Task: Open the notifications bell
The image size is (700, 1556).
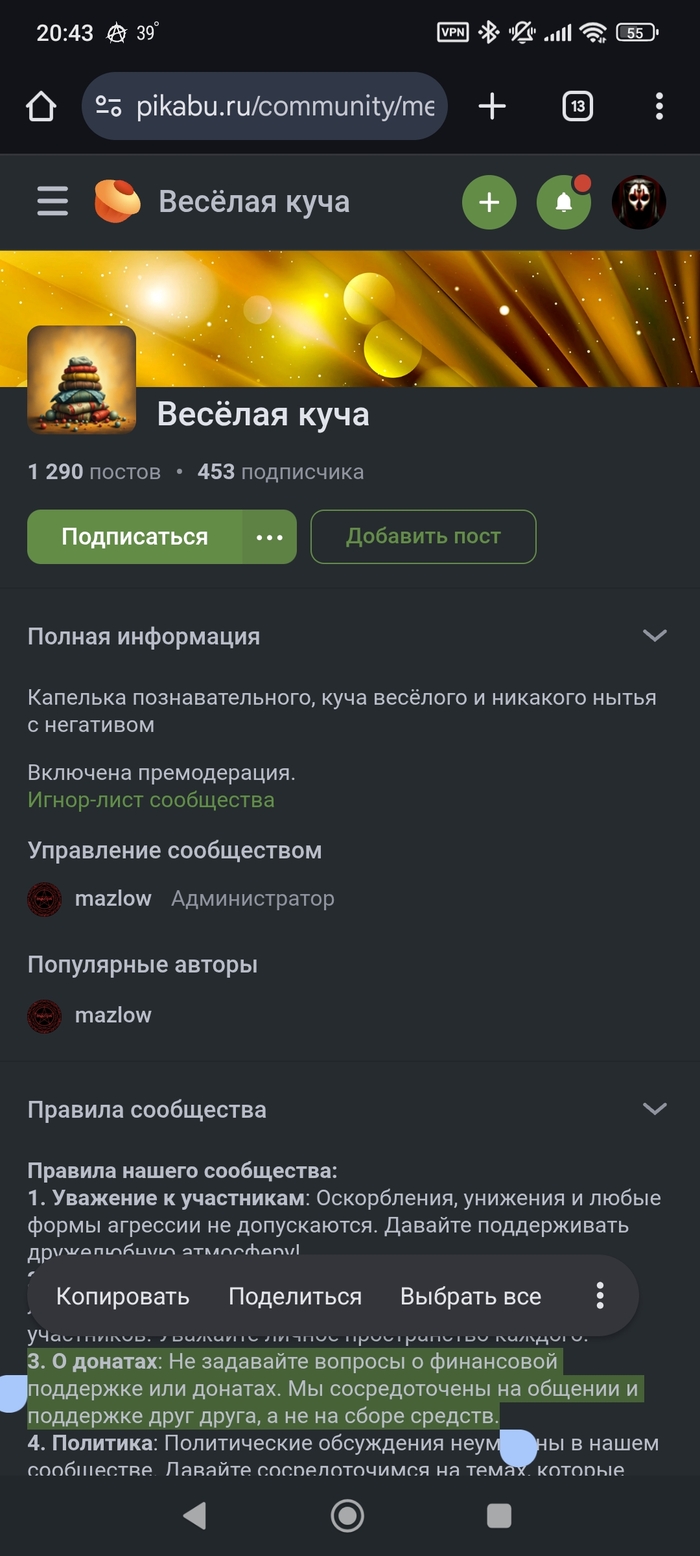Action: (x=563, y=203)
